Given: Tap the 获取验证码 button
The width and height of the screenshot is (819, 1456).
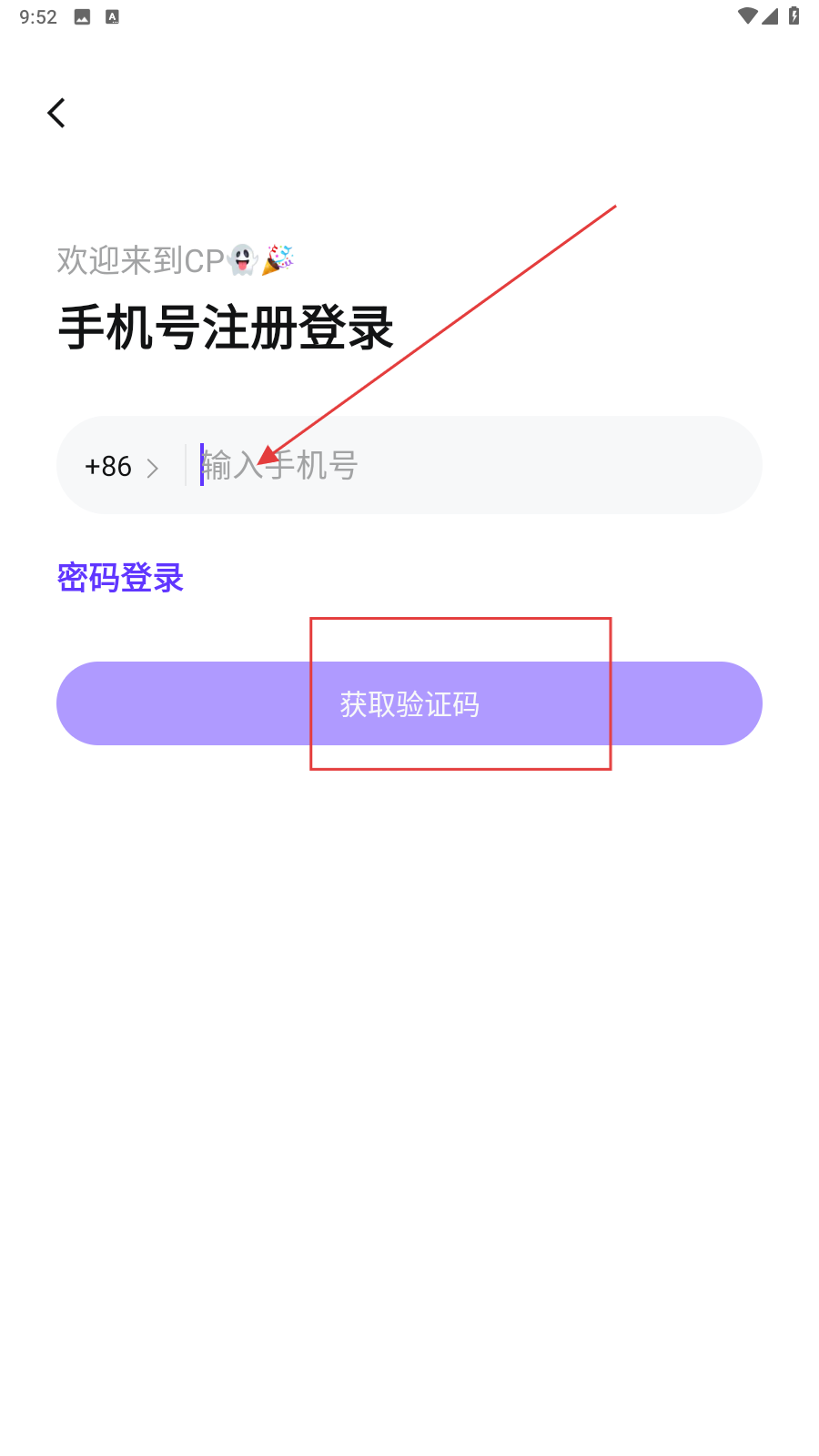Looking at the screenshot, I should tap(409, 703).
